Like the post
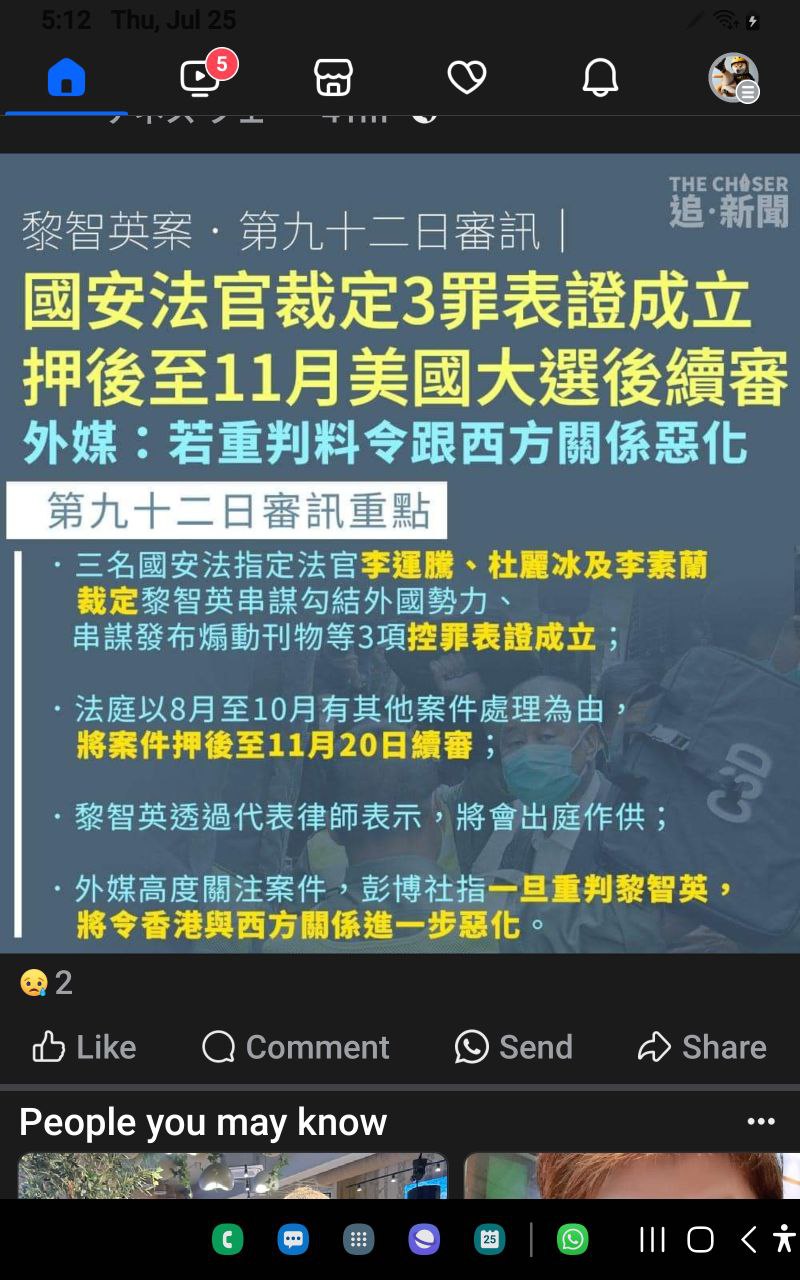Viewport: 800px width, 1280px height. (x=84, y=1047)
